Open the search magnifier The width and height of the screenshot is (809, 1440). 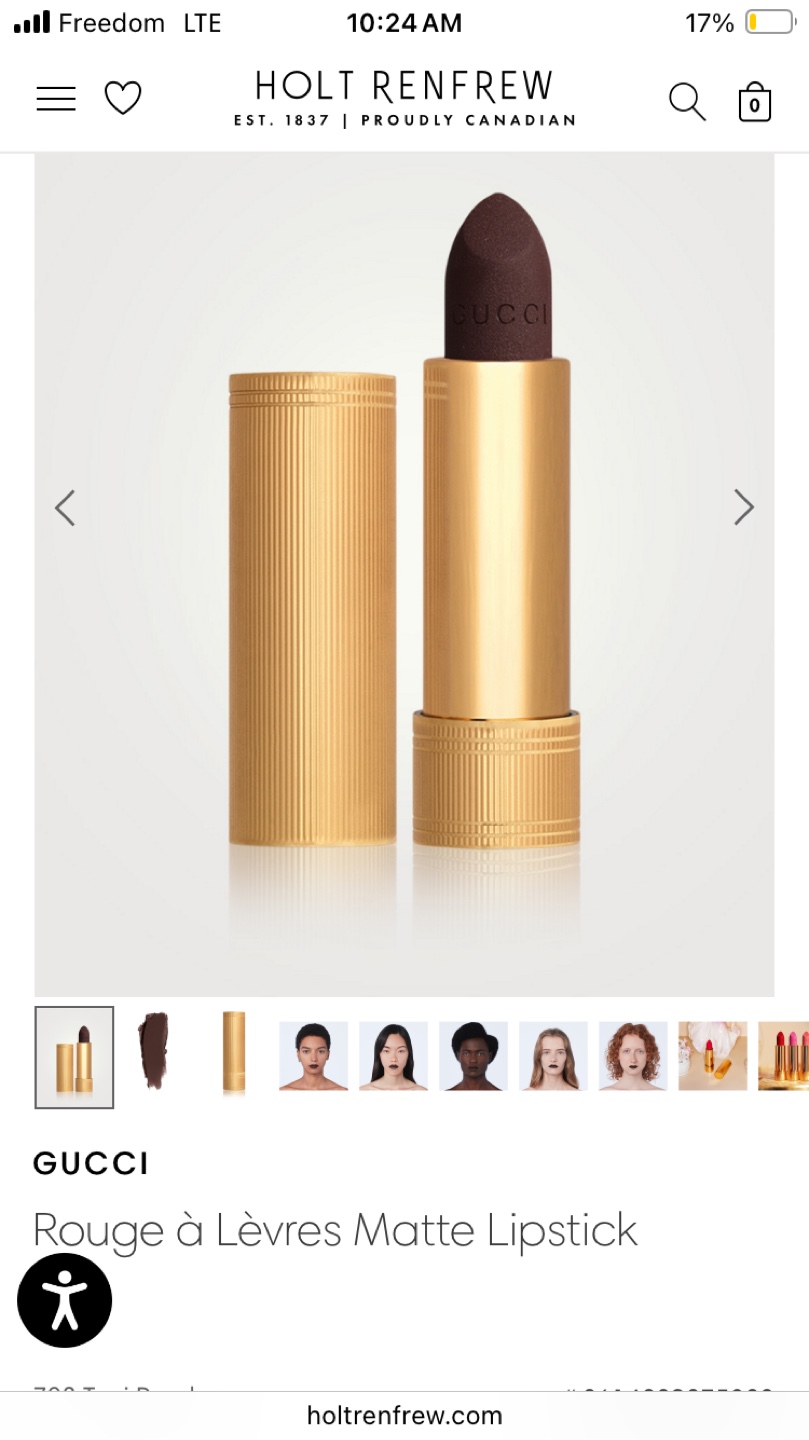(687, 101)
